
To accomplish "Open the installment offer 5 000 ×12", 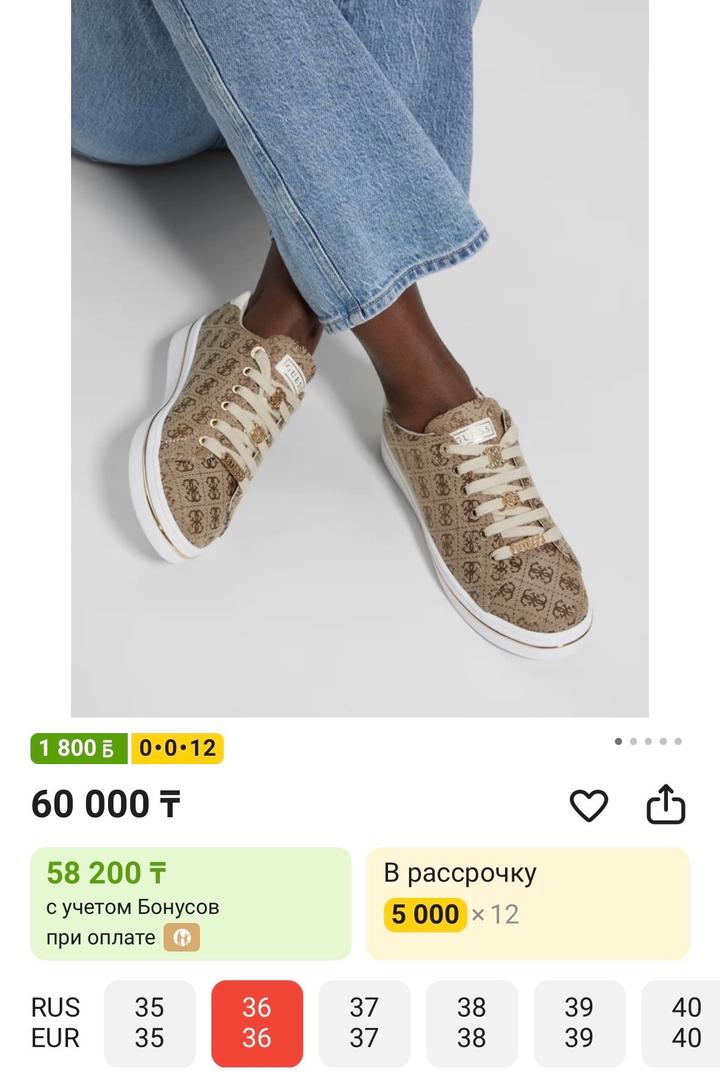I will pos(527,903).
